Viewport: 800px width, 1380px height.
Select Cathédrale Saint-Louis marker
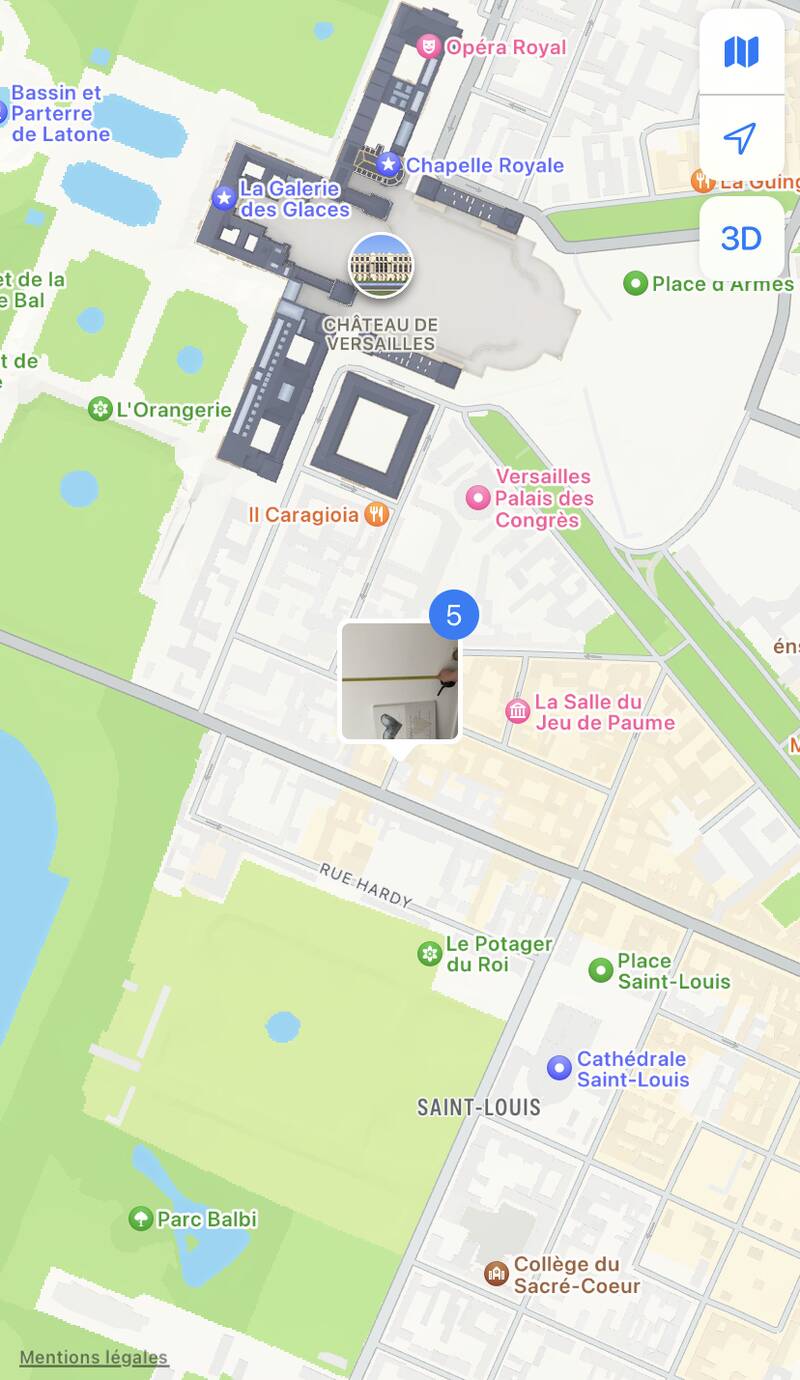point(559,1068)
